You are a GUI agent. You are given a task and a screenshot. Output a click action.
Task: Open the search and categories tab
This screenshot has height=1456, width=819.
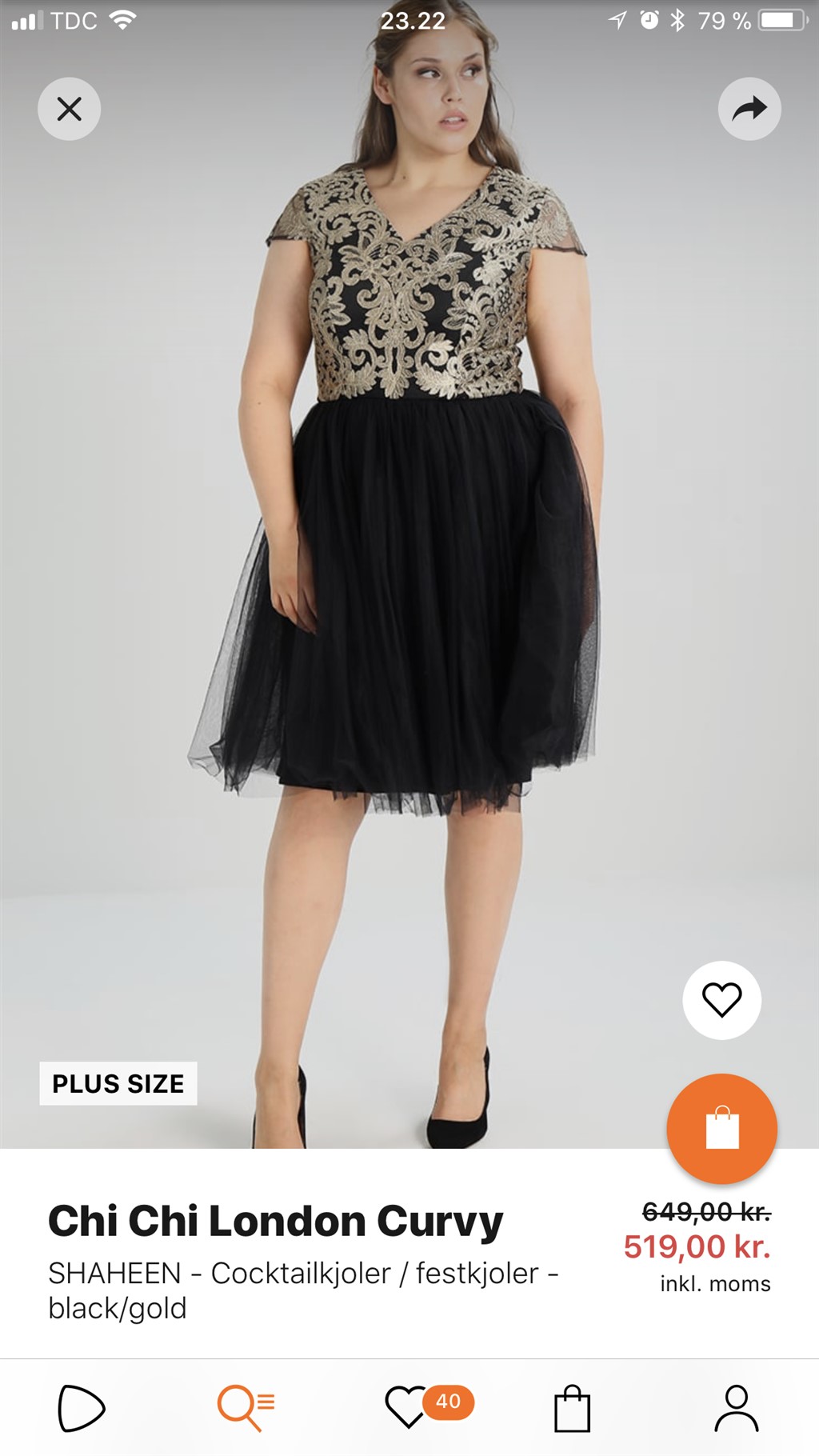(x=246, y=1408)
